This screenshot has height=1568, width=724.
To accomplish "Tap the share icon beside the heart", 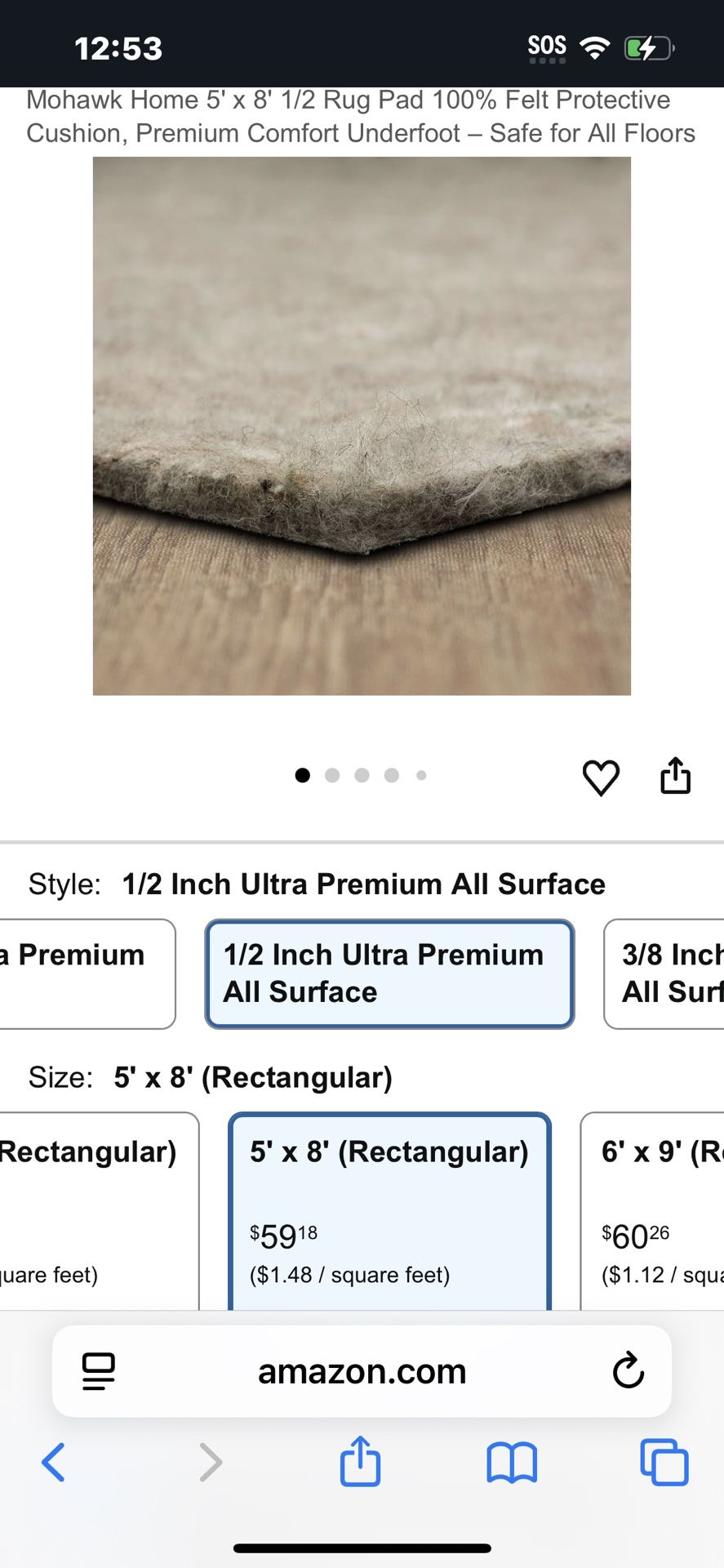I will click(675, 777).
